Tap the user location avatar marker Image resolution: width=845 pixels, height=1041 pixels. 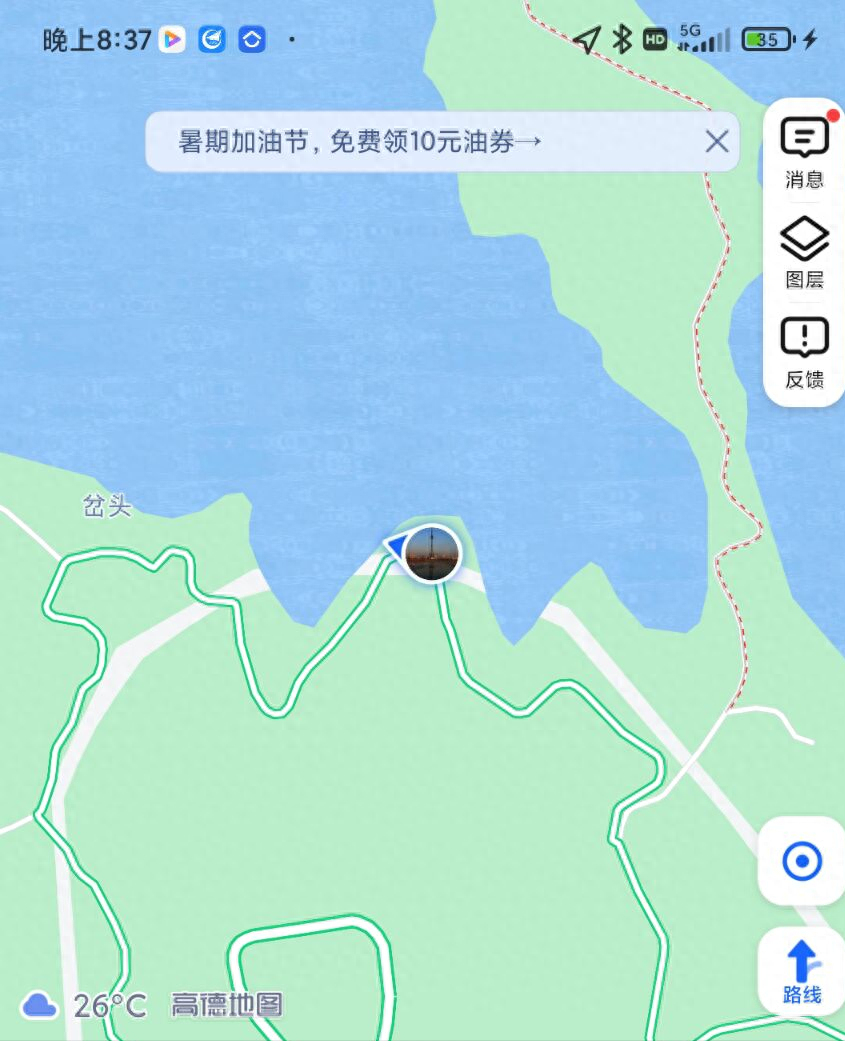click(432, 553)
